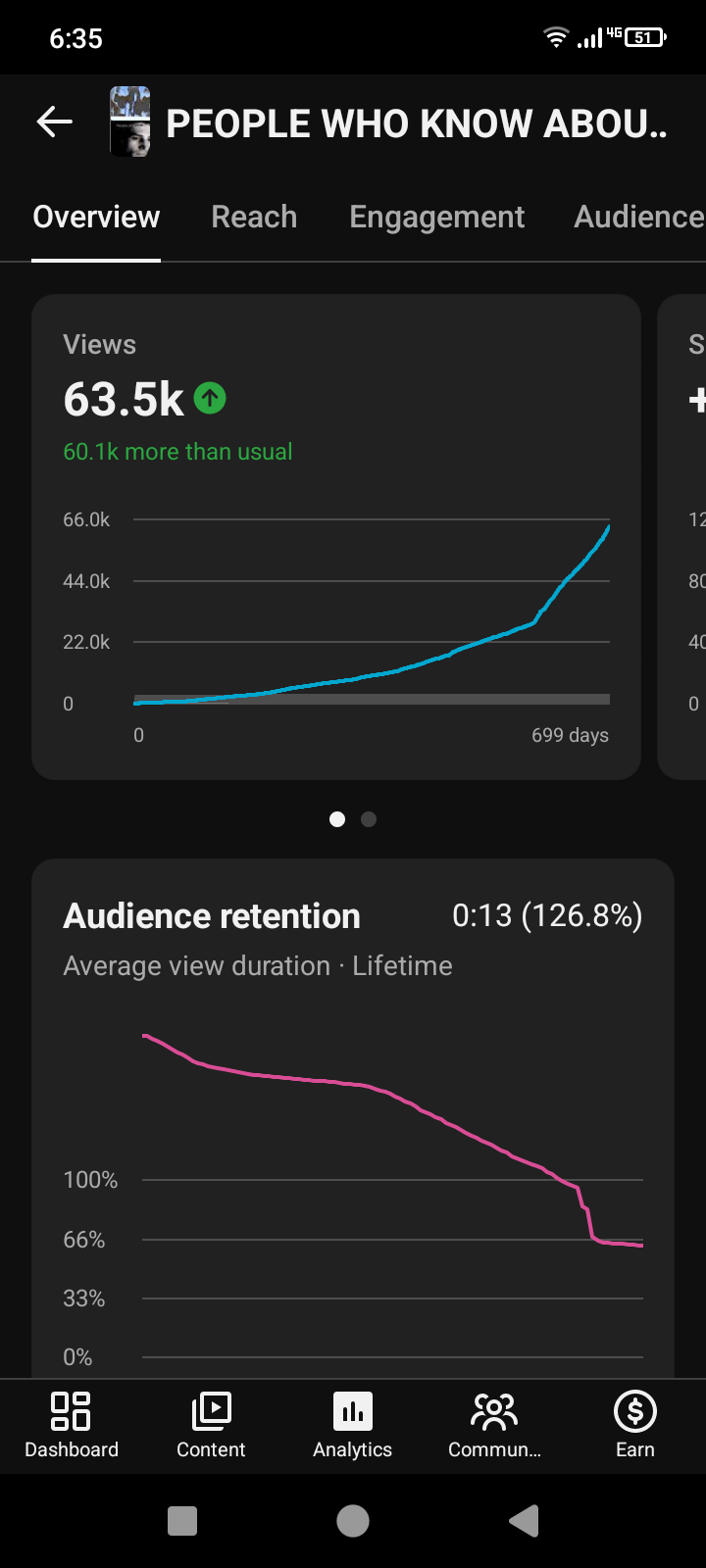The width and height of the screenshot is (706, 1568).
Task: Select the Analytics section
Action: tap(353, 1426)
